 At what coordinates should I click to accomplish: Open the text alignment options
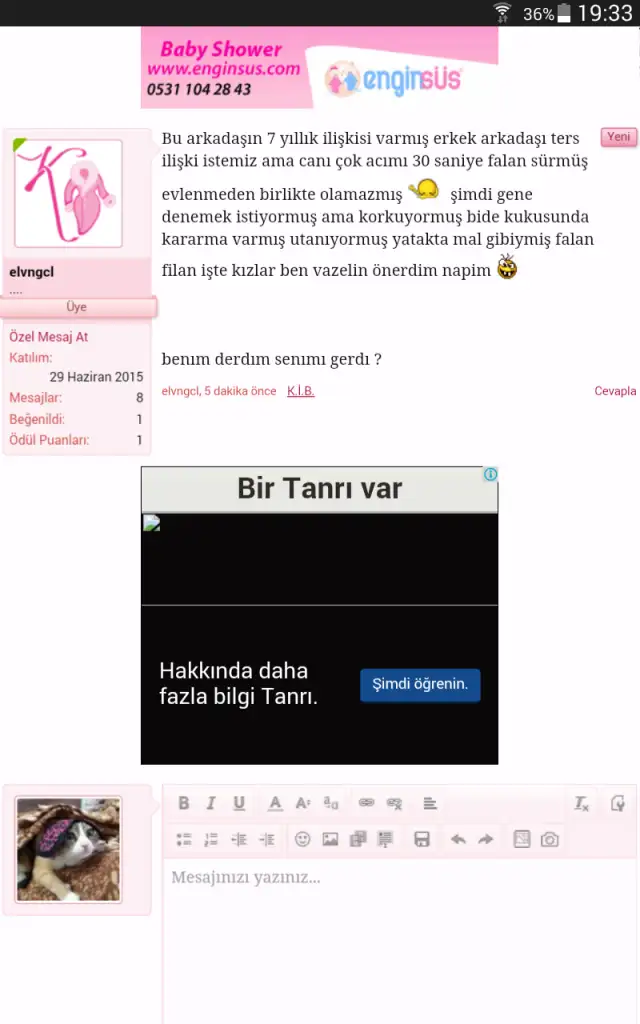[429, 803]
